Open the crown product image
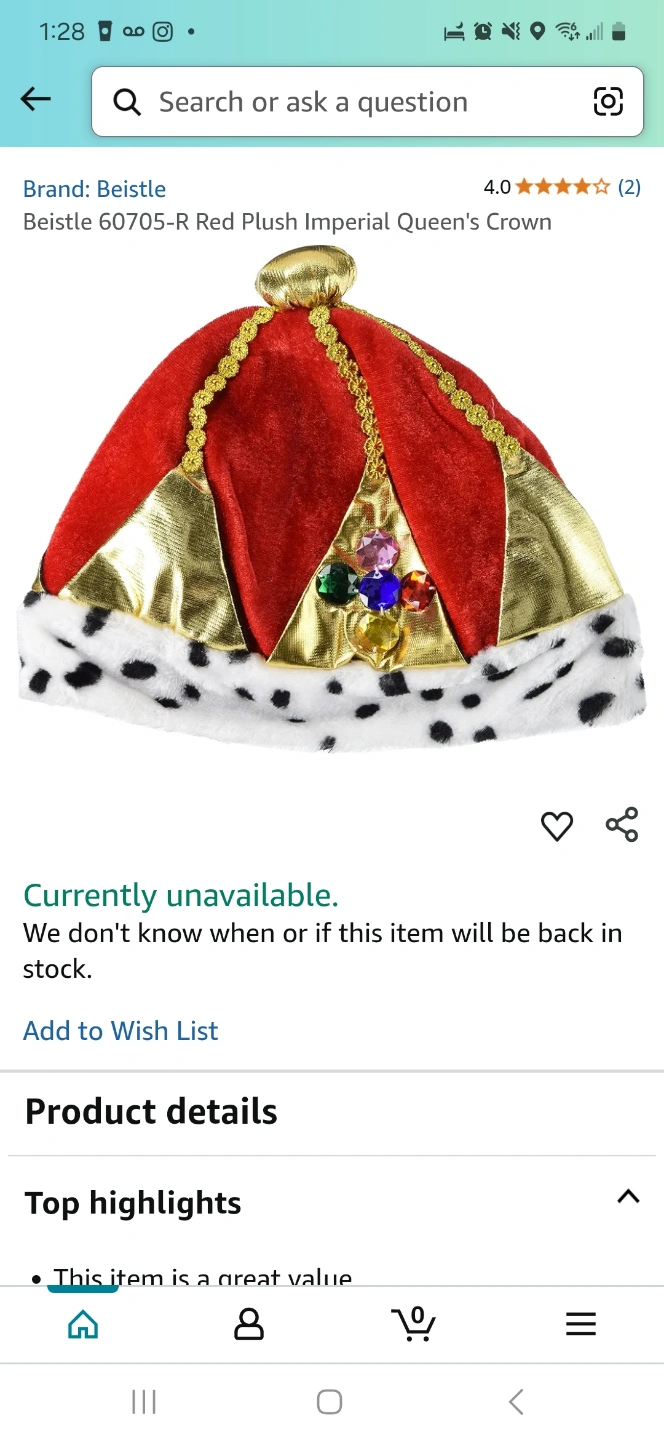 332,500
